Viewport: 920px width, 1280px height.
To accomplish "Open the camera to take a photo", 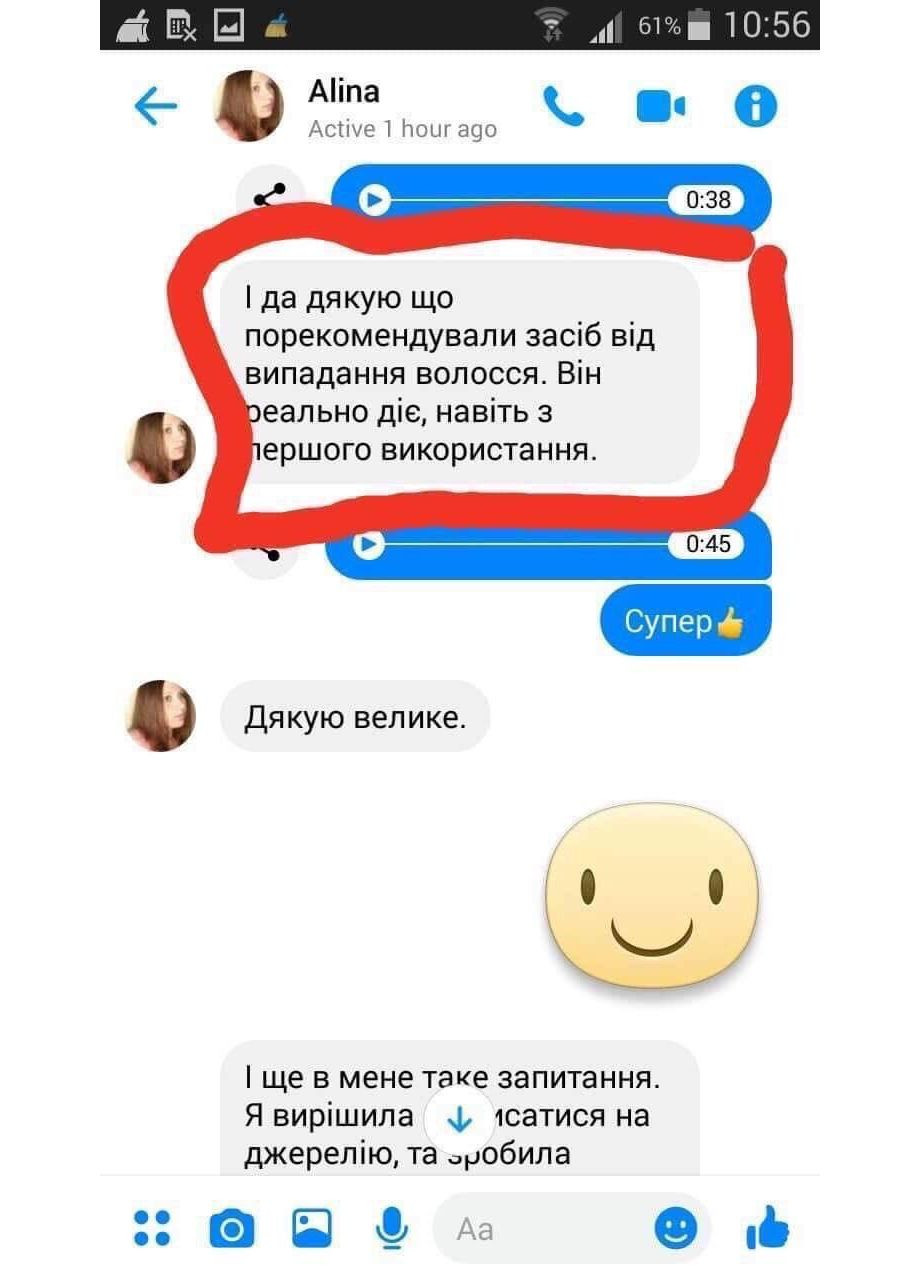I will click(232, 1228).
